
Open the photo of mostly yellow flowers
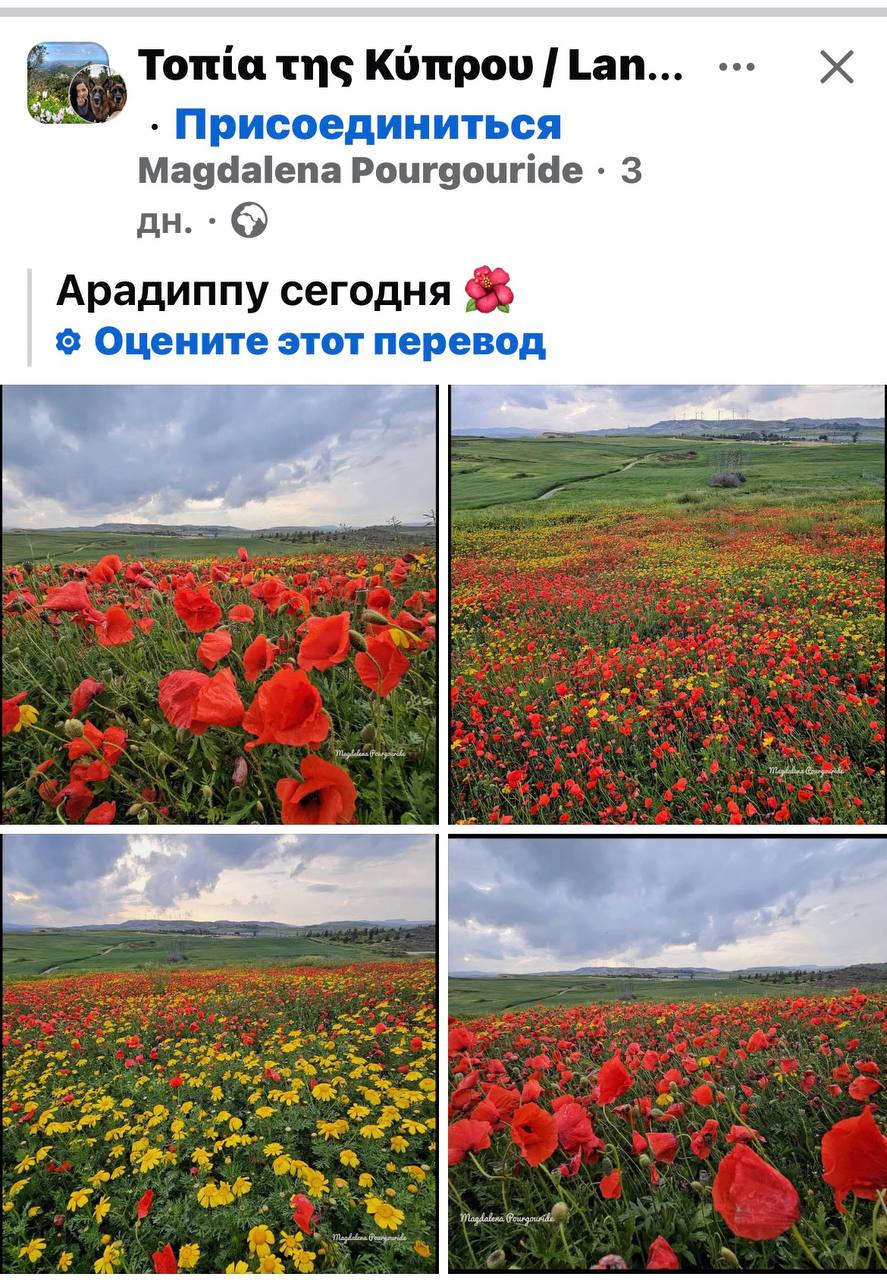(x=219, y=1054)
